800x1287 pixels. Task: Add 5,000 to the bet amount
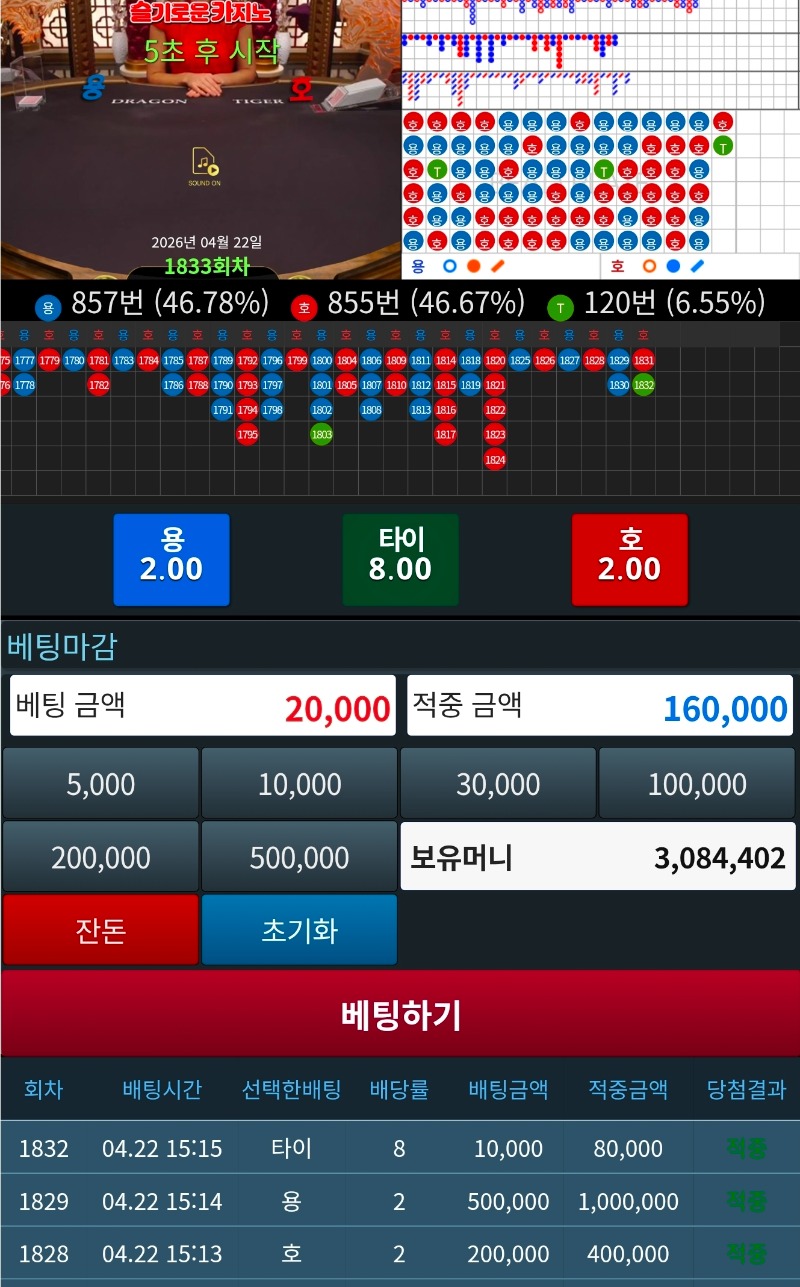pyautogui.click(x=101, y=784)
